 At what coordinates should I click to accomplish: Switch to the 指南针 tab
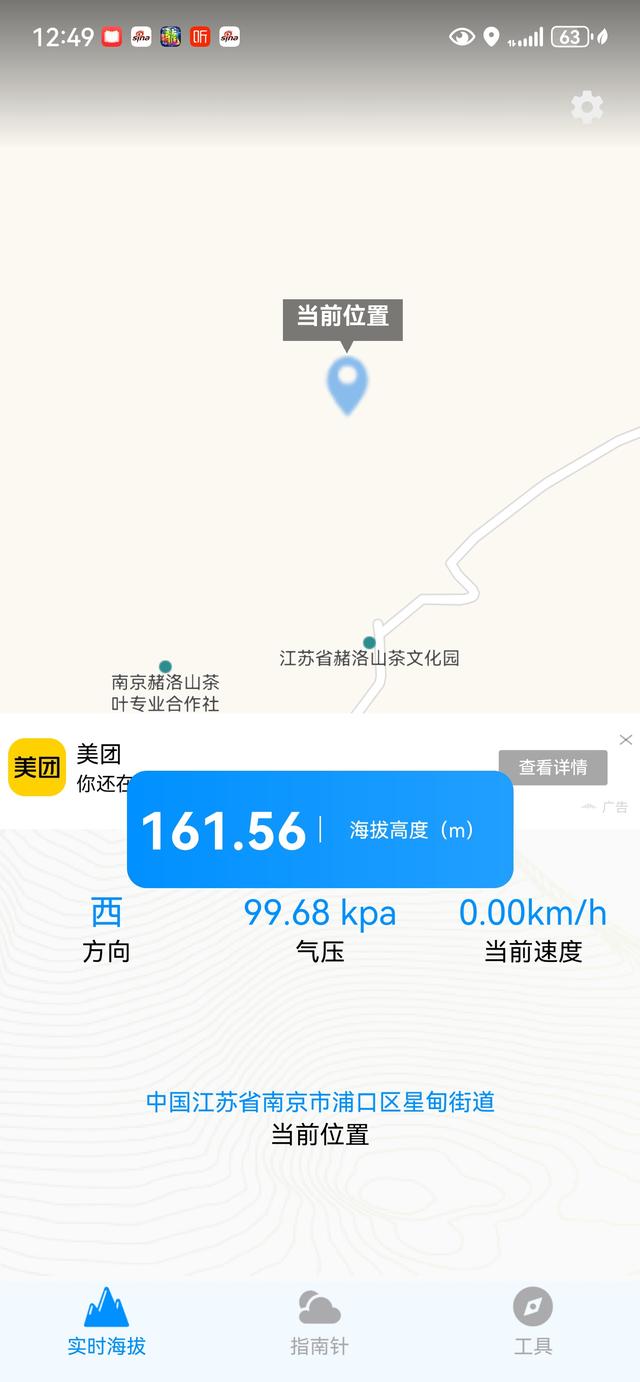(320, 1322)
